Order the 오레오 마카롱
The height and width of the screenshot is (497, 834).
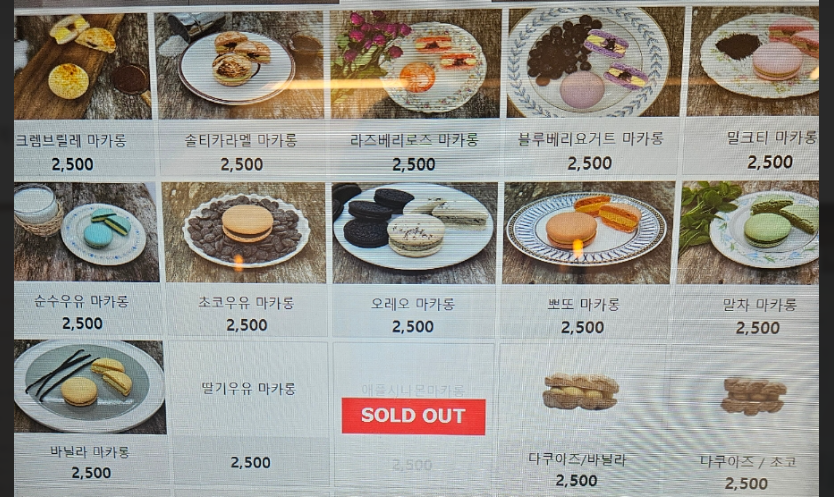(414, 260)
